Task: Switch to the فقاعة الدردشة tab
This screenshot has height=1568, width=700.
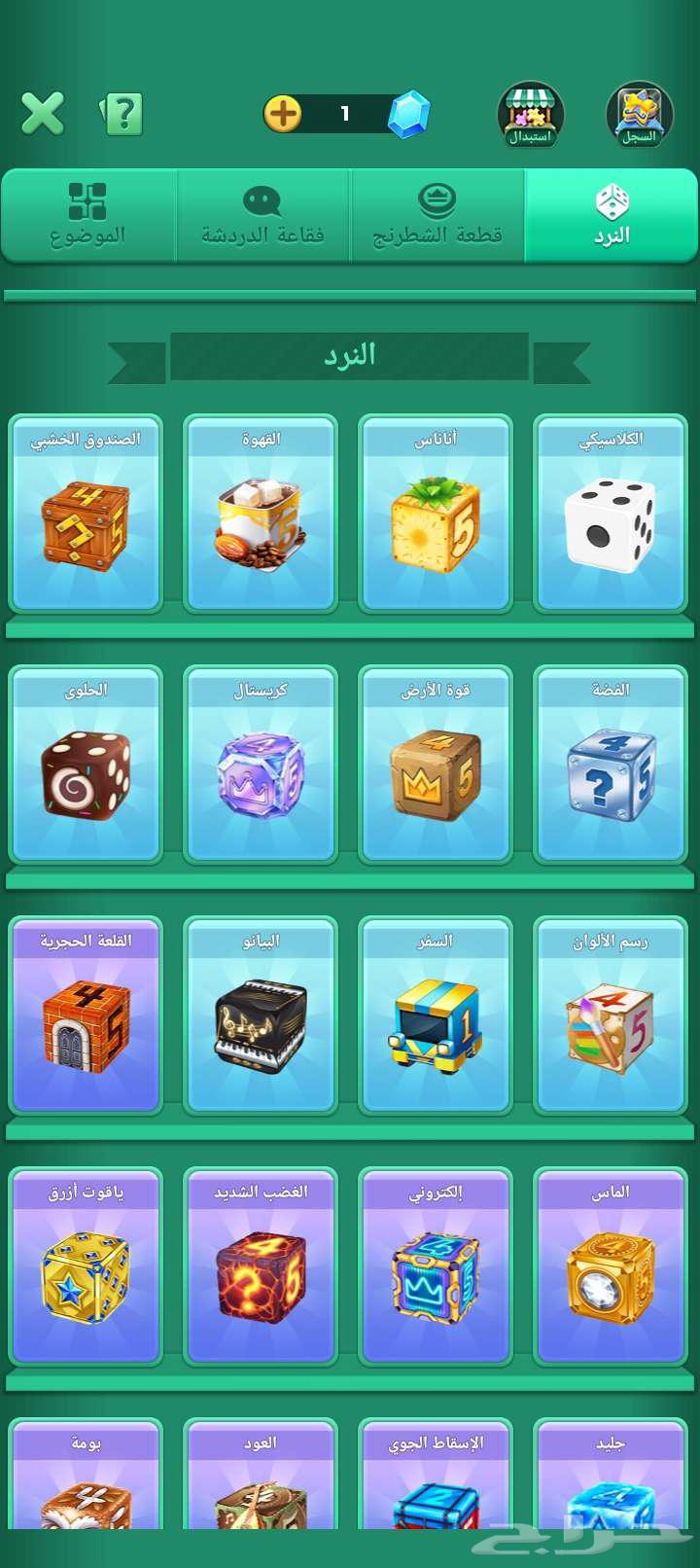Action: [262, 215]
